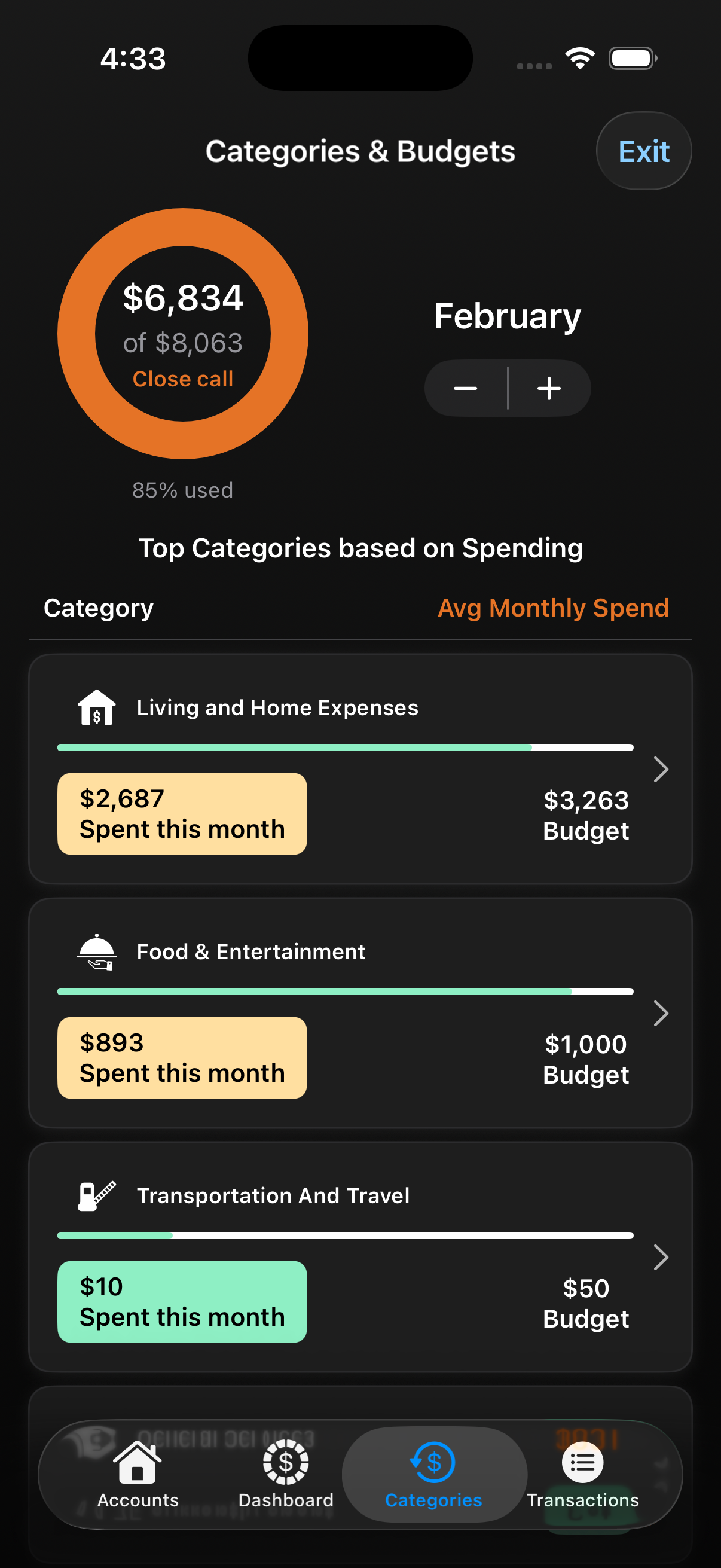This screenshot has width=721, height=1568.
Task: Advance to the next month
Action: click(548, 388)
